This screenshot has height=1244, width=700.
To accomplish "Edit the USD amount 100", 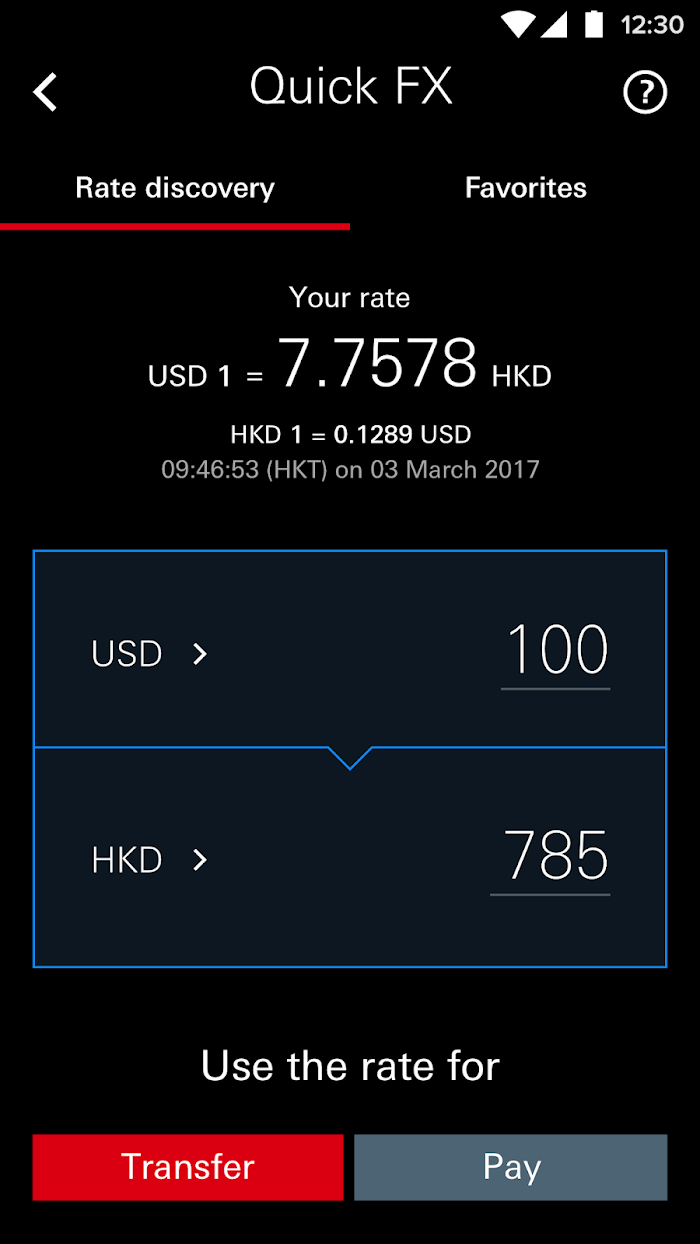I will pyautogui.click(x=556, y=652).
